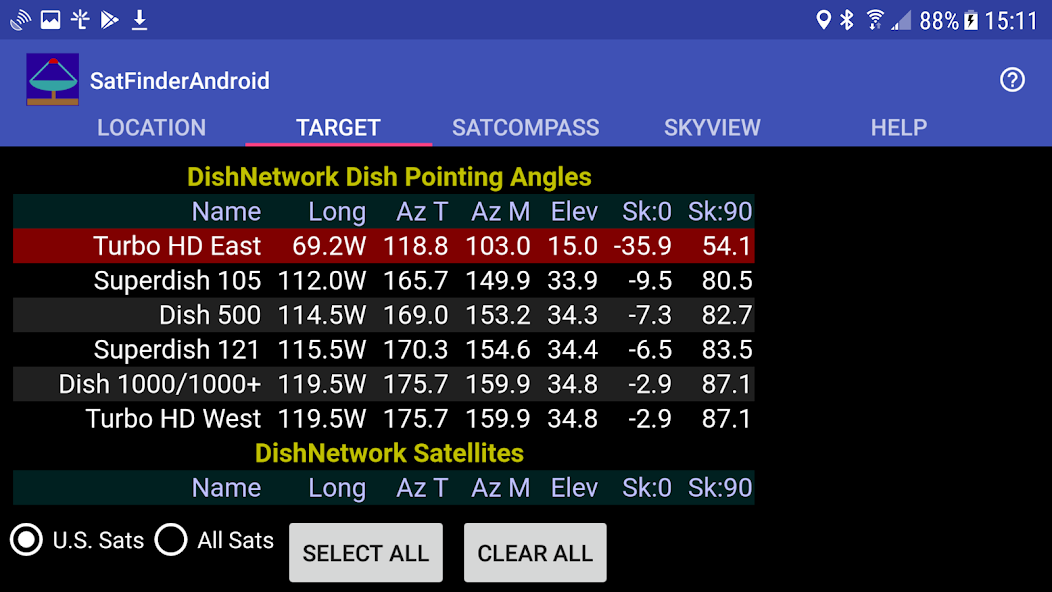Switch to the SatCompass tab

[525, 128]
